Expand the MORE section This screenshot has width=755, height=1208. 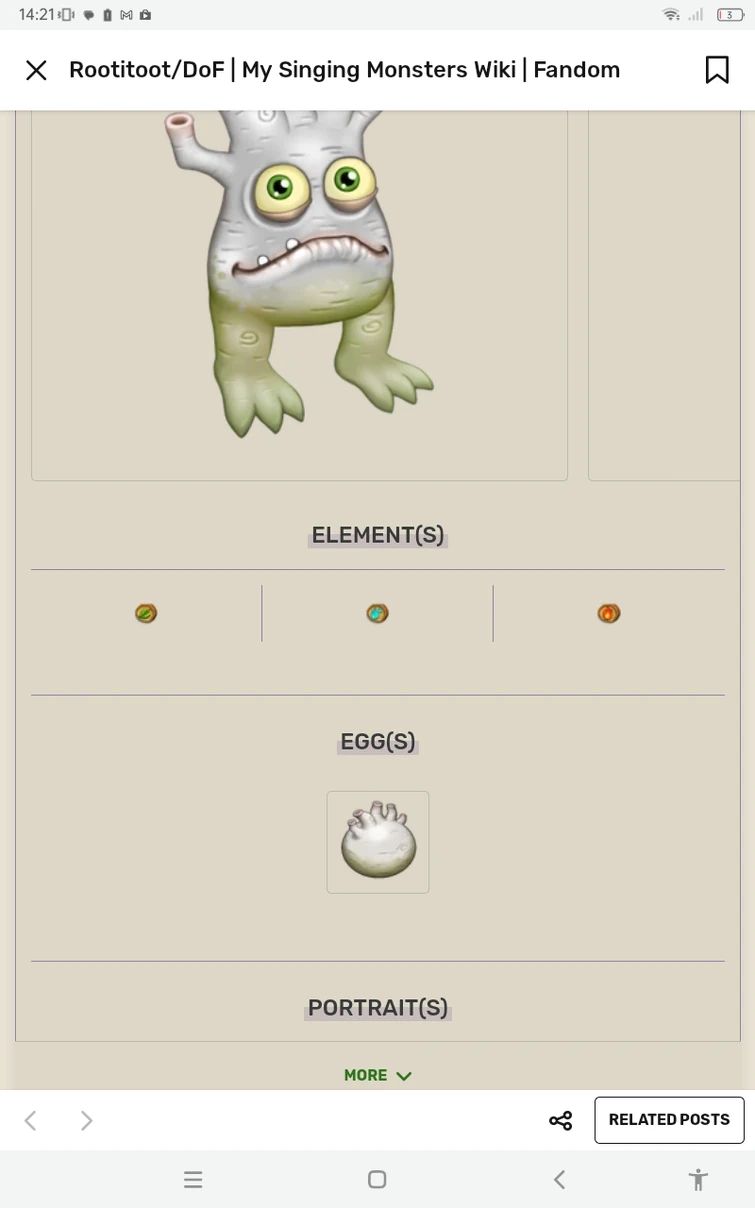click(x=365, y=1075)
